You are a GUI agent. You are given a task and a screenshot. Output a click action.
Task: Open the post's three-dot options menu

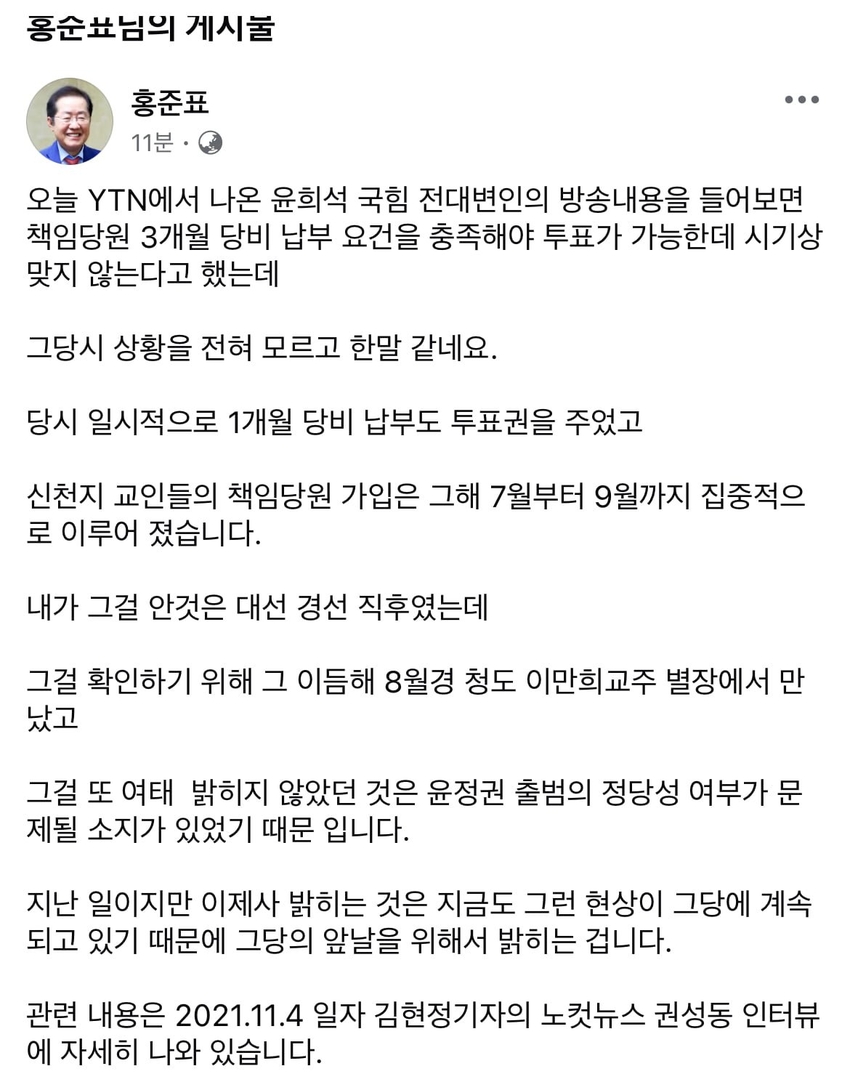[801, 100]
